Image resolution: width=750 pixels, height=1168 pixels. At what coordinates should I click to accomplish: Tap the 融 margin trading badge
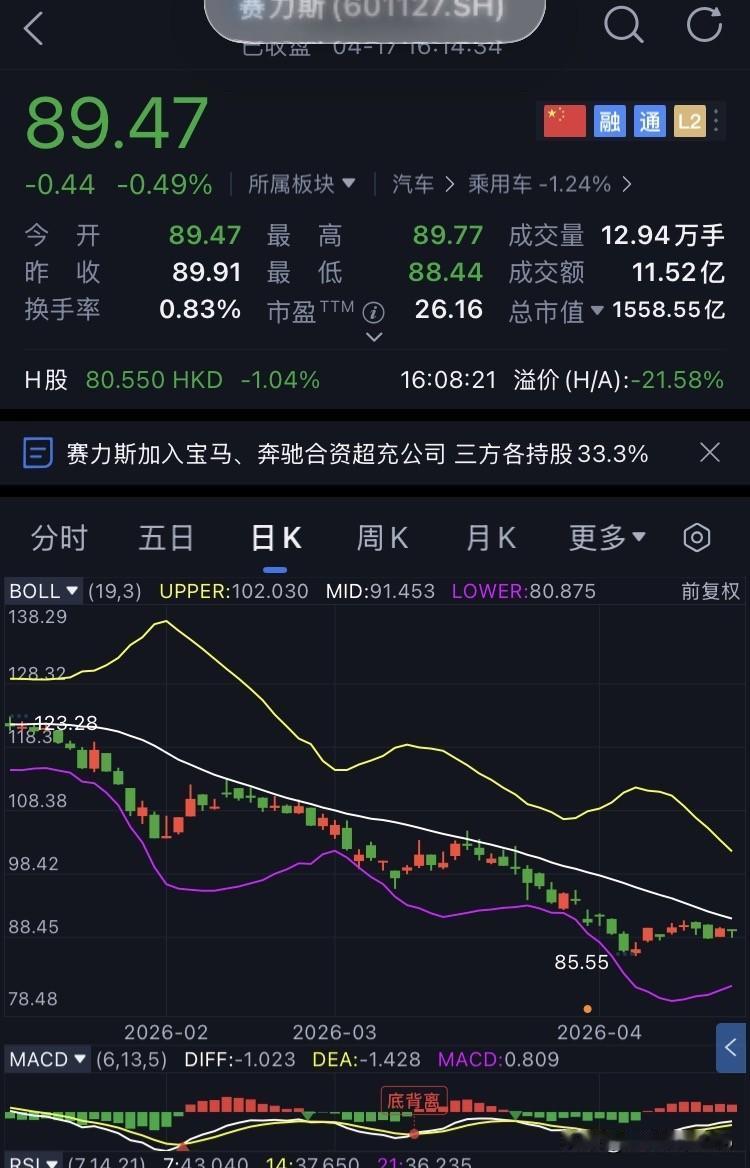(610, 120)
